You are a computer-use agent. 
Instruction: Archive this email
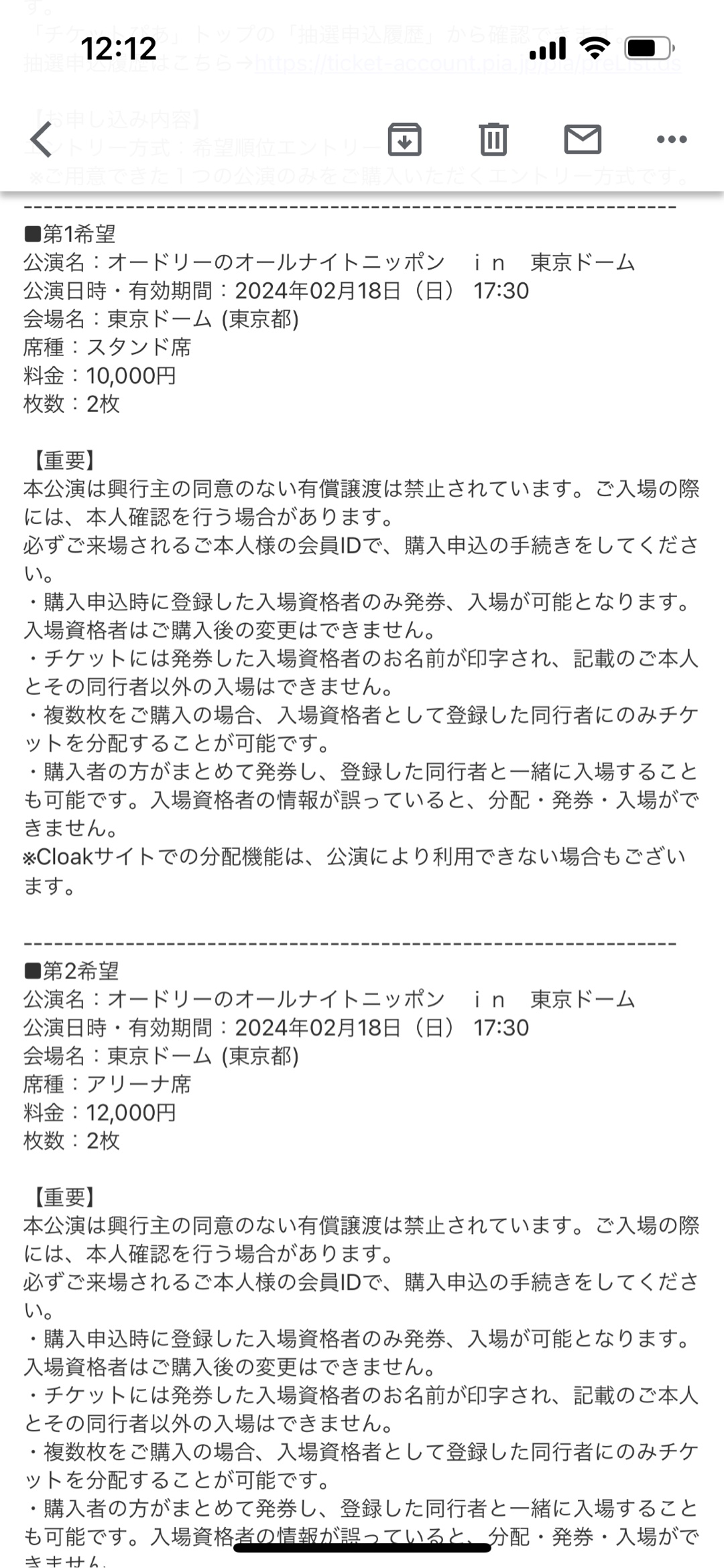404,139
